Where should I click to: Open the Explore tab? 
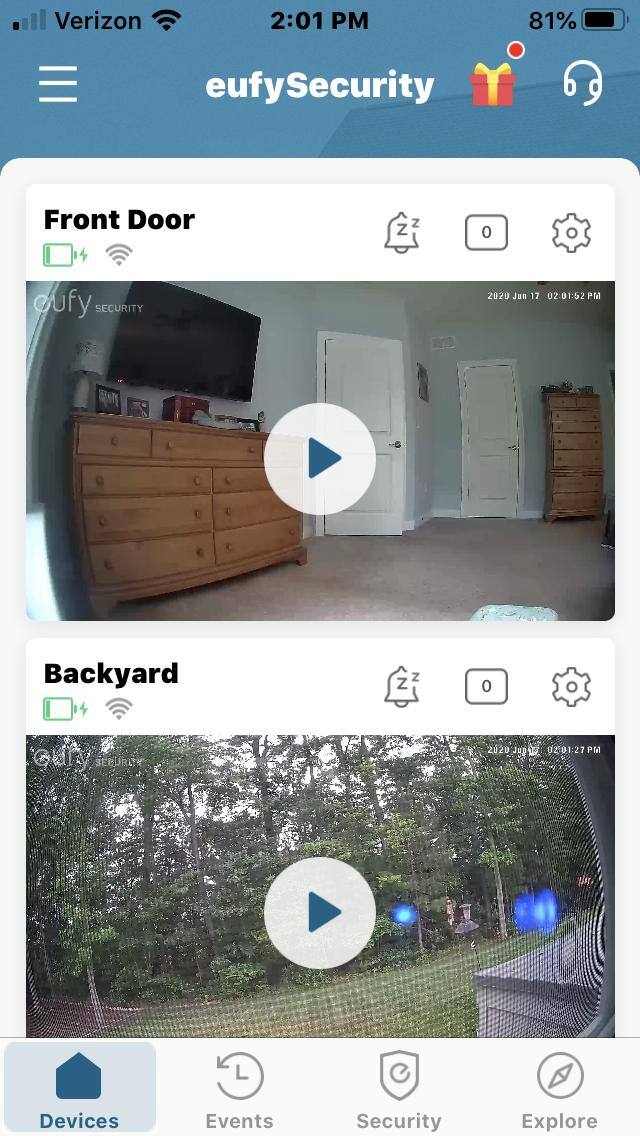(559, 1089)
